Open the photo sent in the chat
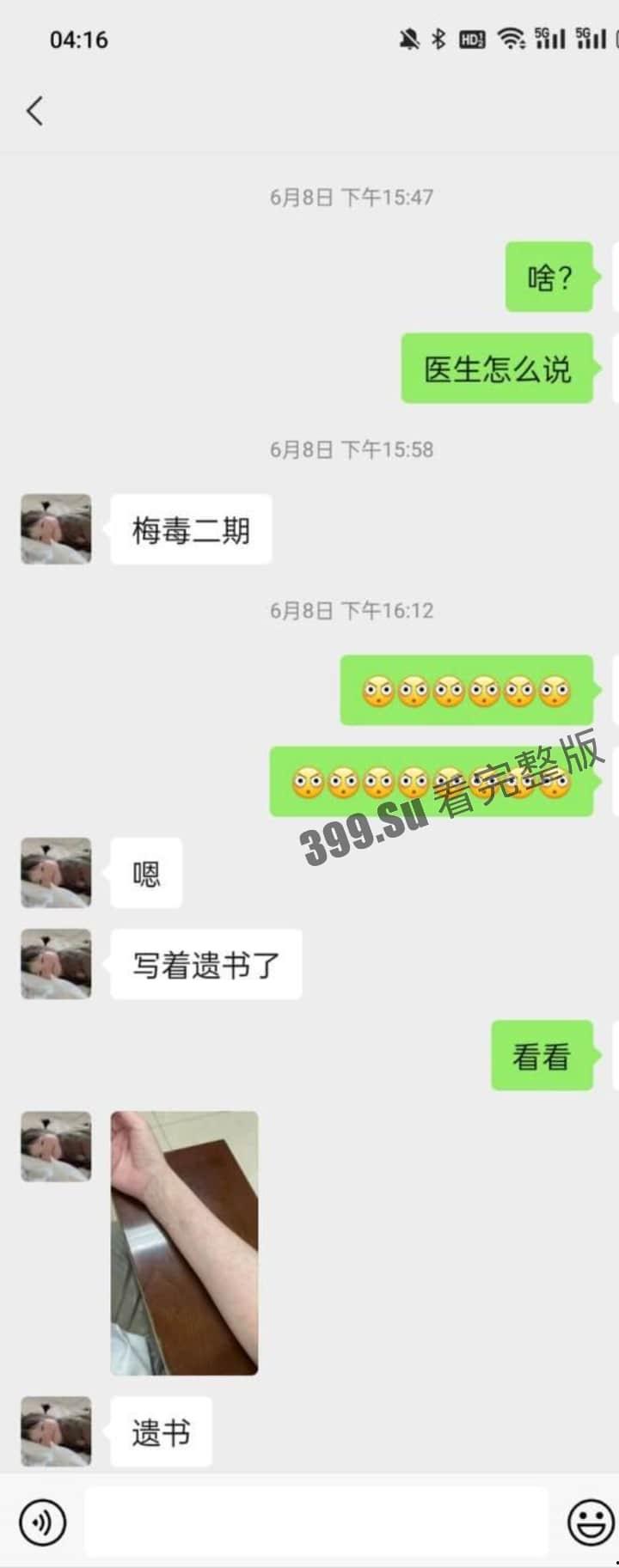 click(x=184, y=1242)
